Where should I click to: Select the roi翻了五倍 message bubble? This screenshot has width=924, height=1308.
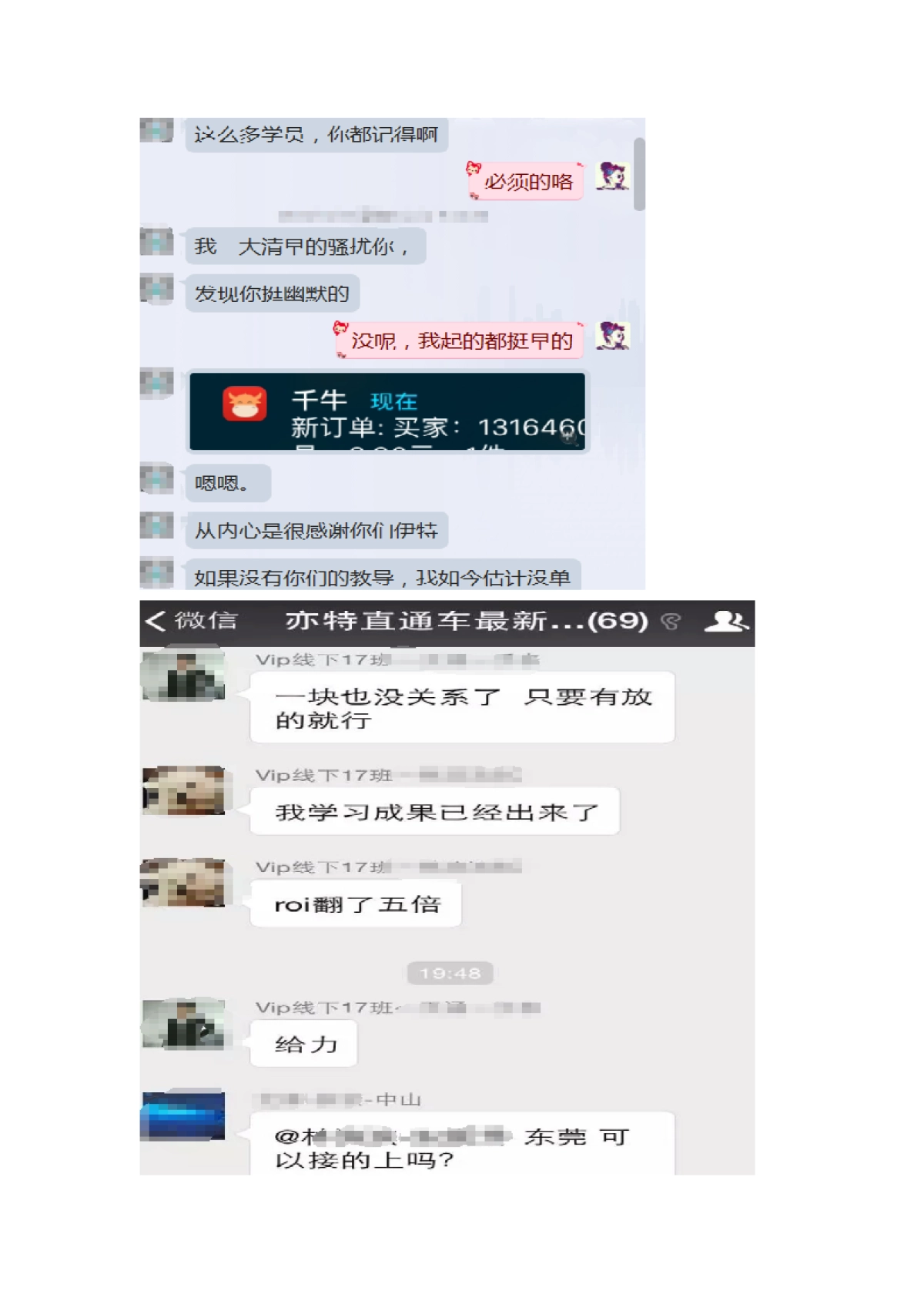[356, 904]
